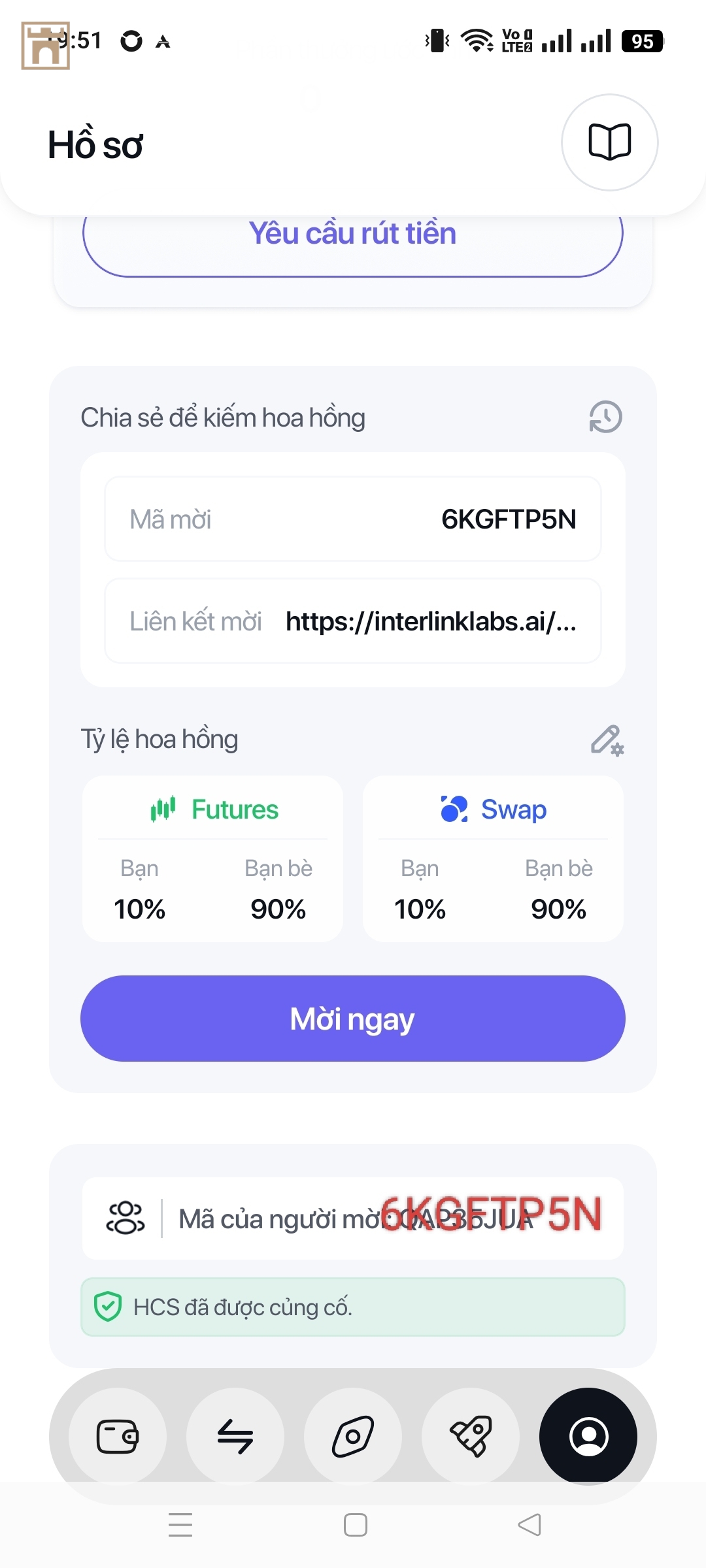Image resolution: width=706 pixels, height=1568 pixels.
Task: Switch to the swap arrows tab
Action: 235,1436
